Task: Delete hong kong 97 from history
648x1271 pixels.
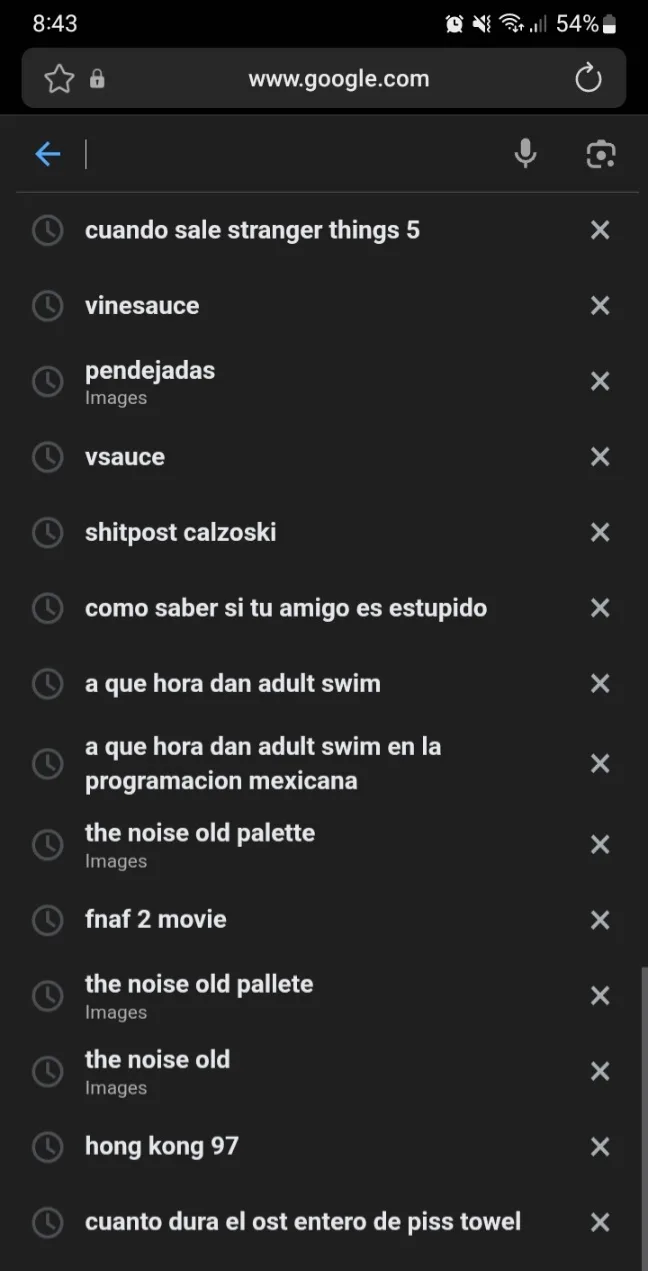Action: (x=600, y=1146)
